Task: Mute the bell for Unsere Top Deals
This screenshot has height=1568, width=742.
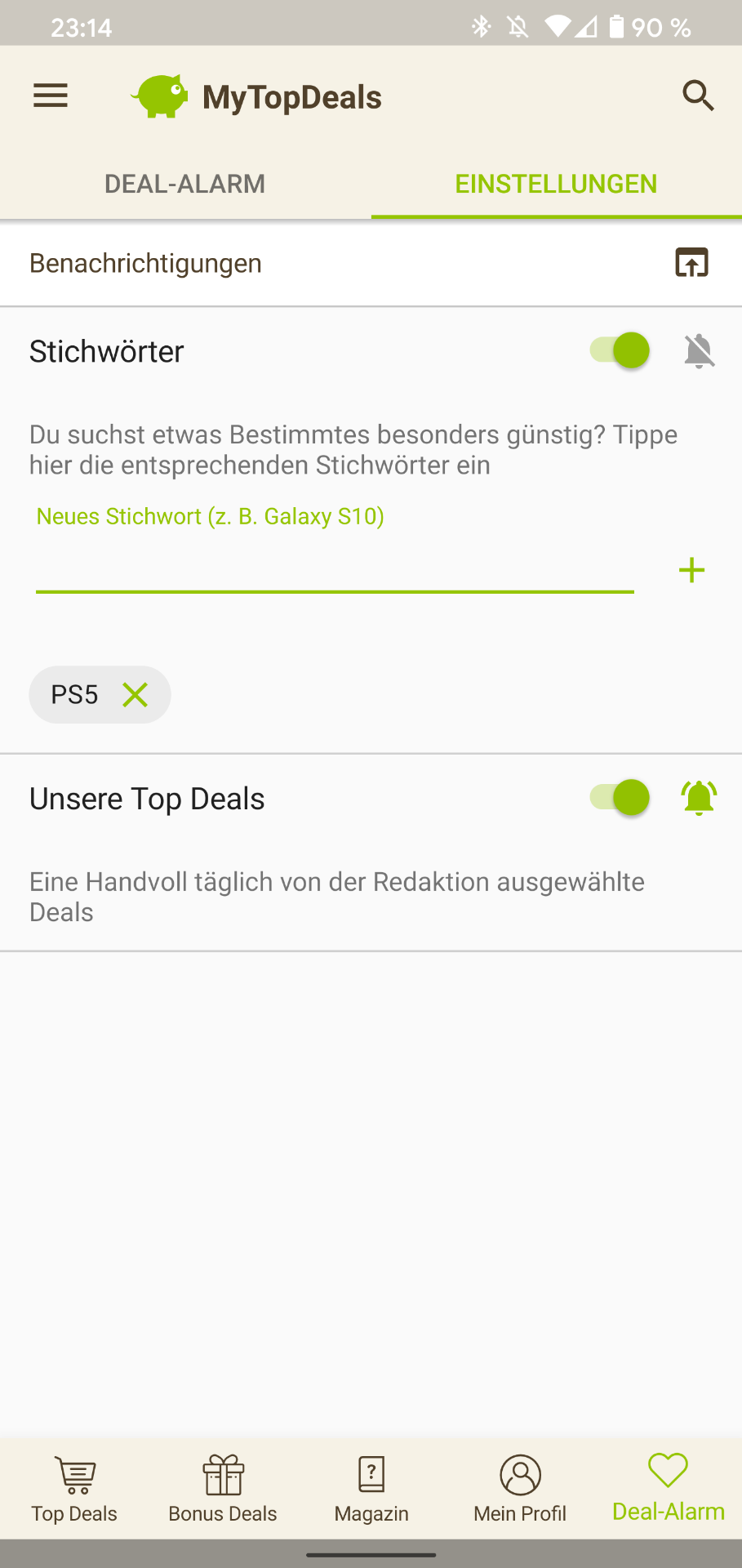Action: (x=699, y=798)
